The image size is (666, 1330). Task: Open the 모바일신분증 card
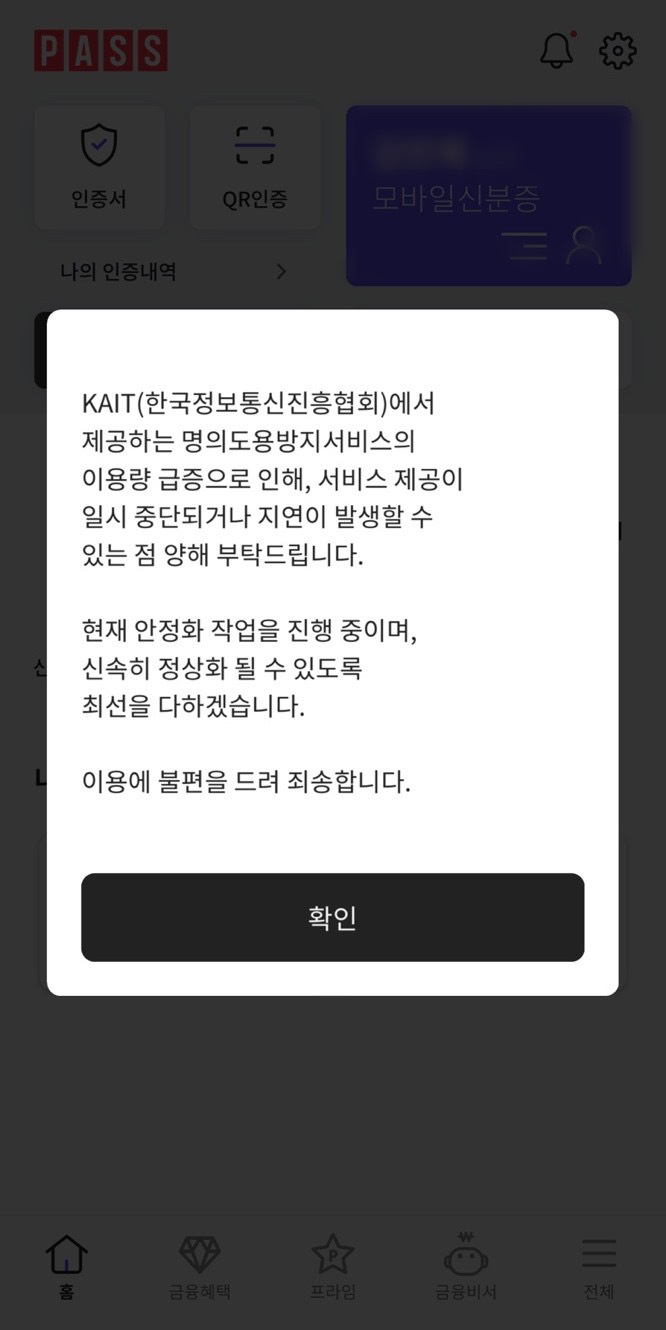coord(488,196)
